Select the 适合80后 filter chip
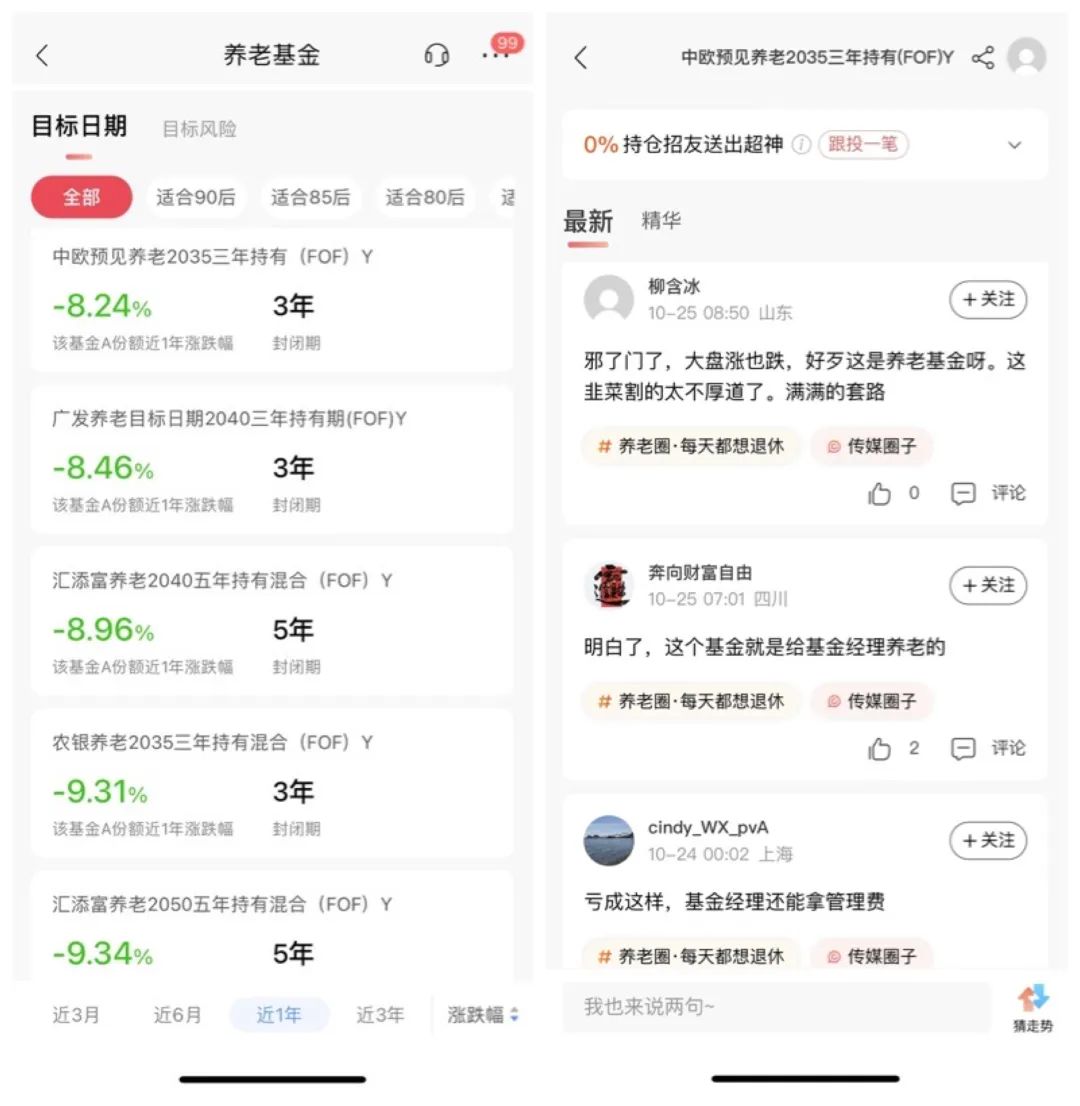The image size is (1080, 1106). (x=426, y=198)
